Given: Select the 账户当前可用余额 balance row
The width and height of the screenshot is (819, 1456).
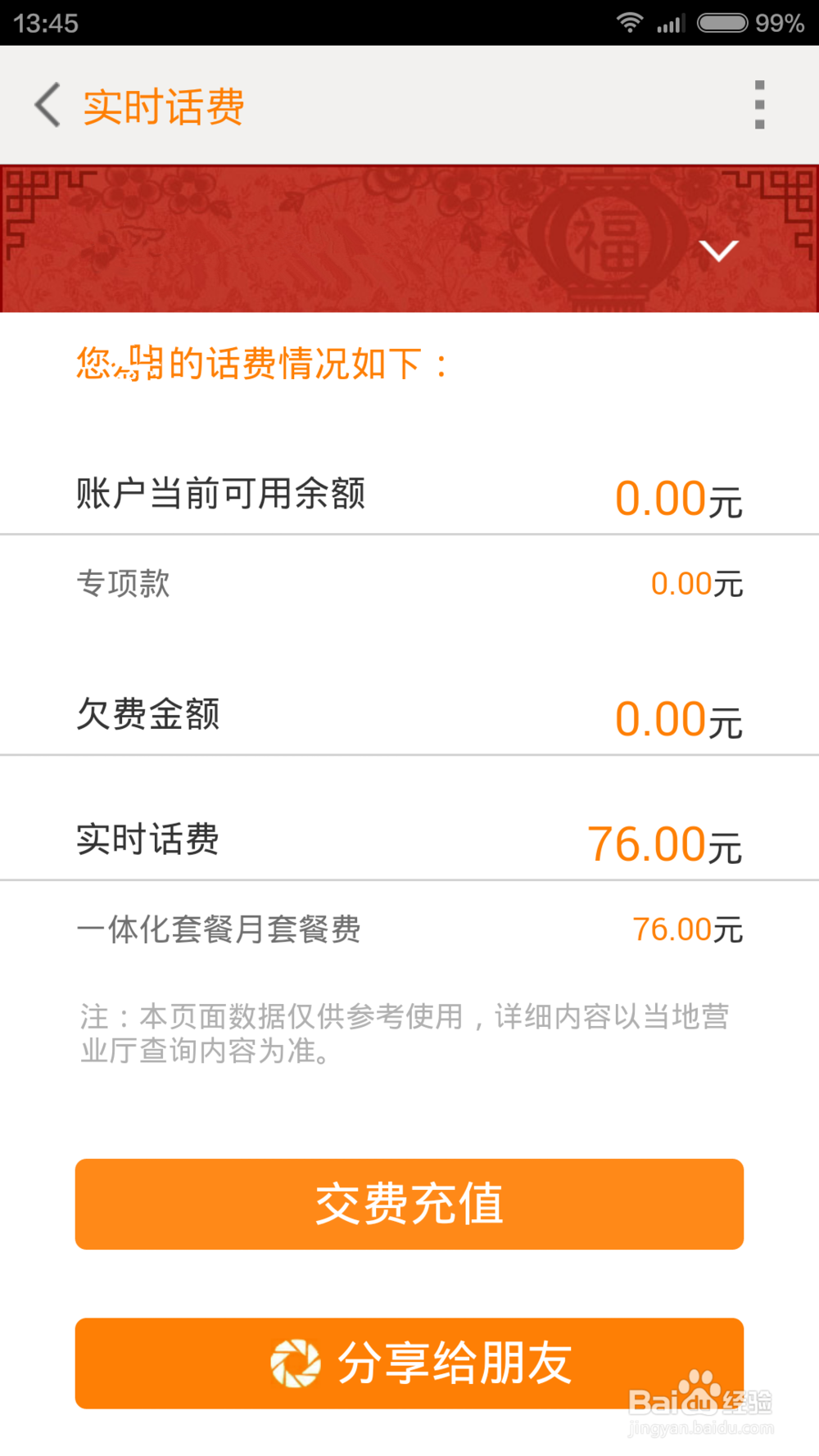Looking at the screenshot, I should click(409, 494).
